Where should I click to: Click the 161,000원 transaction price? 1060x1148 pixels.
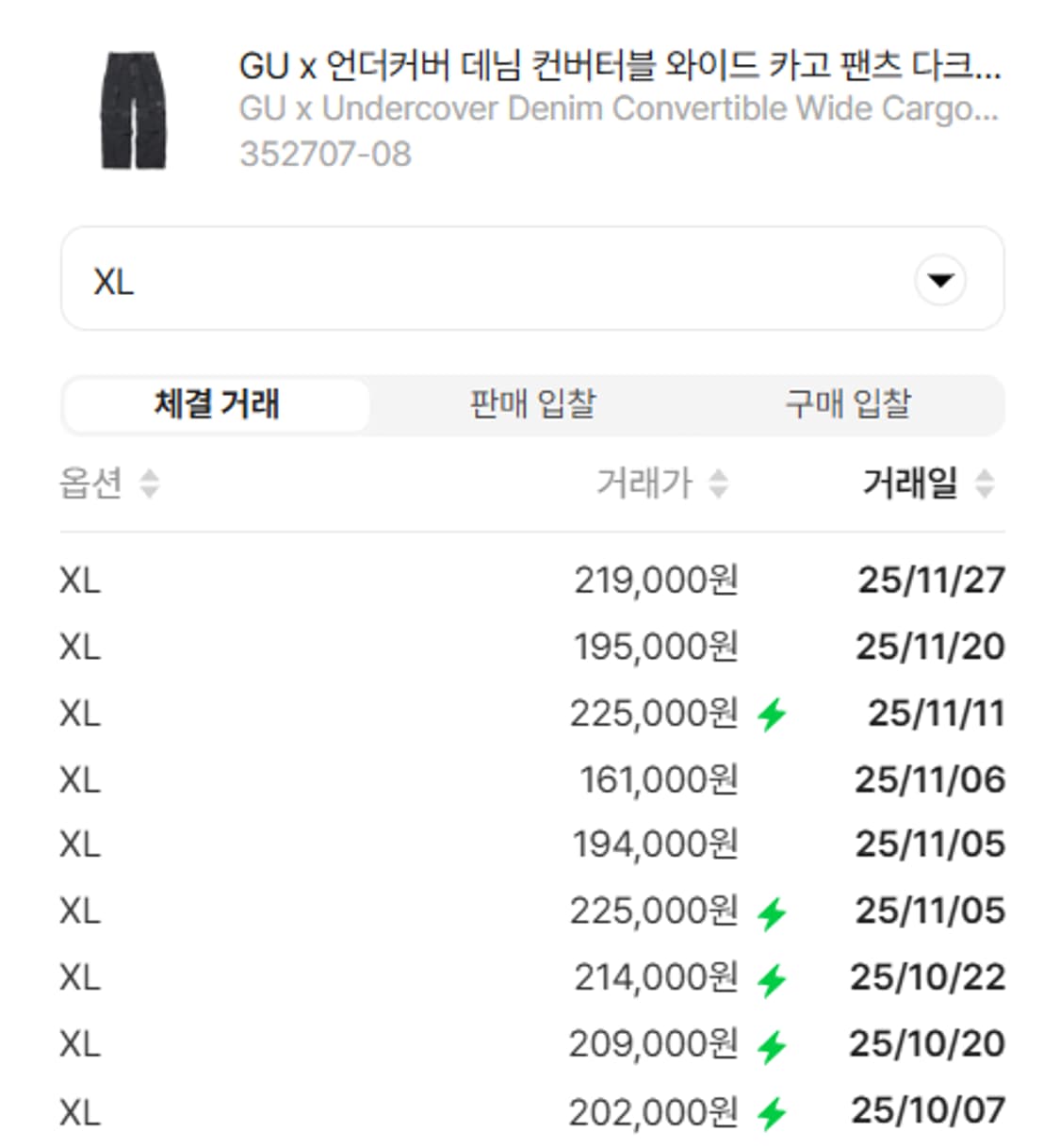(x=654, y=780)
